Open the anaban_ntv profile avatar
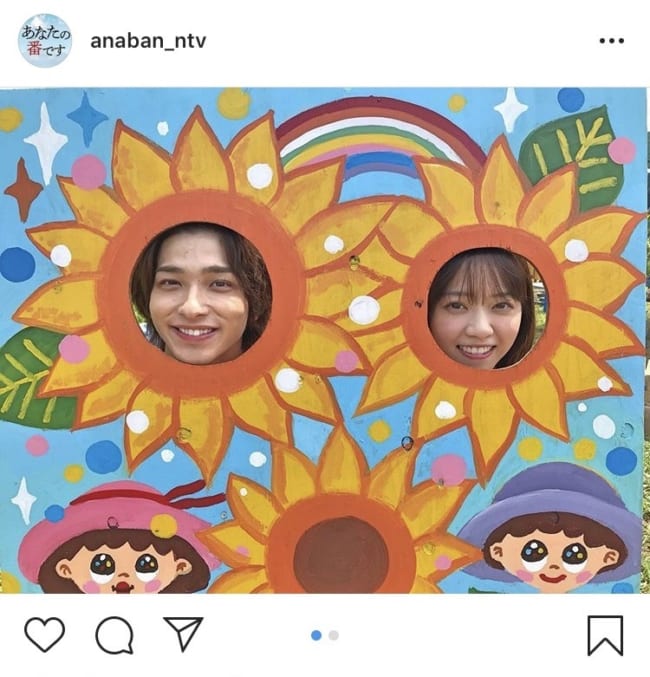650x677 pixels. pyautogui.click(x=45, y=41)
